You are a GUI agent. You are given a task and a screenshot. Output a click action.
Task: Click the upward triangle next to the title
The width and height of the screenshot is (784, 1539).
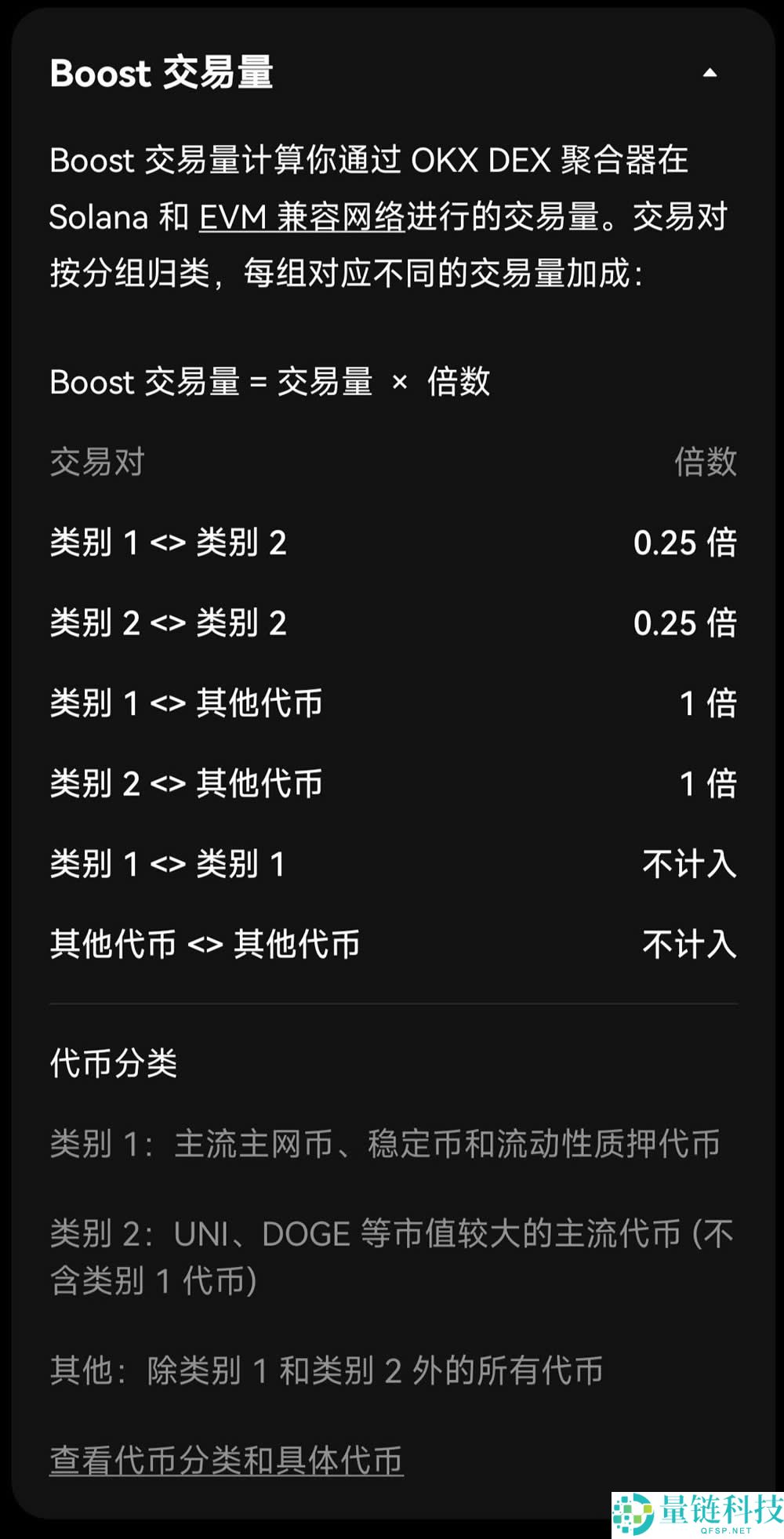tap(710, 73)
